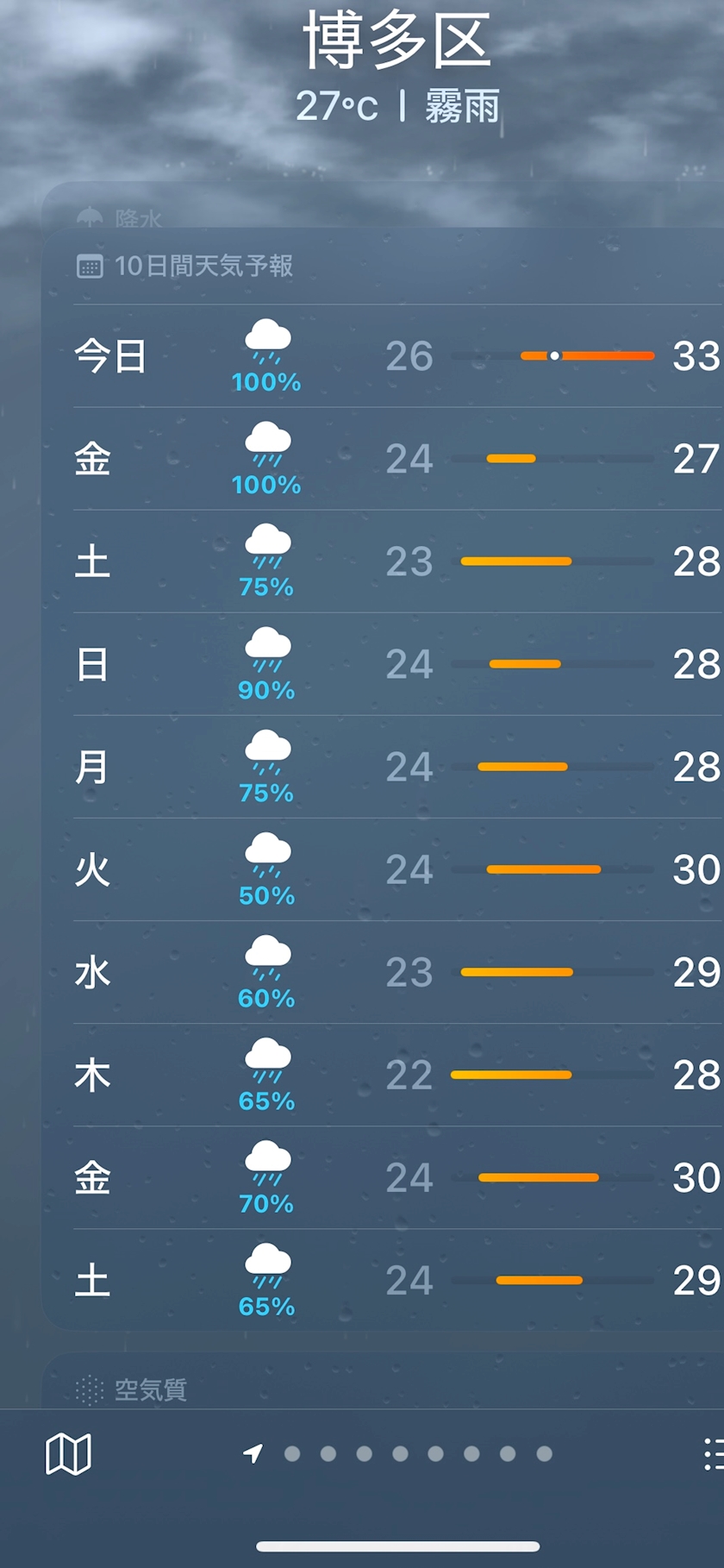Viewport: 724px width, 1568px height.
Task: Open the weather map icon
Action: [x=68, y=1454]
